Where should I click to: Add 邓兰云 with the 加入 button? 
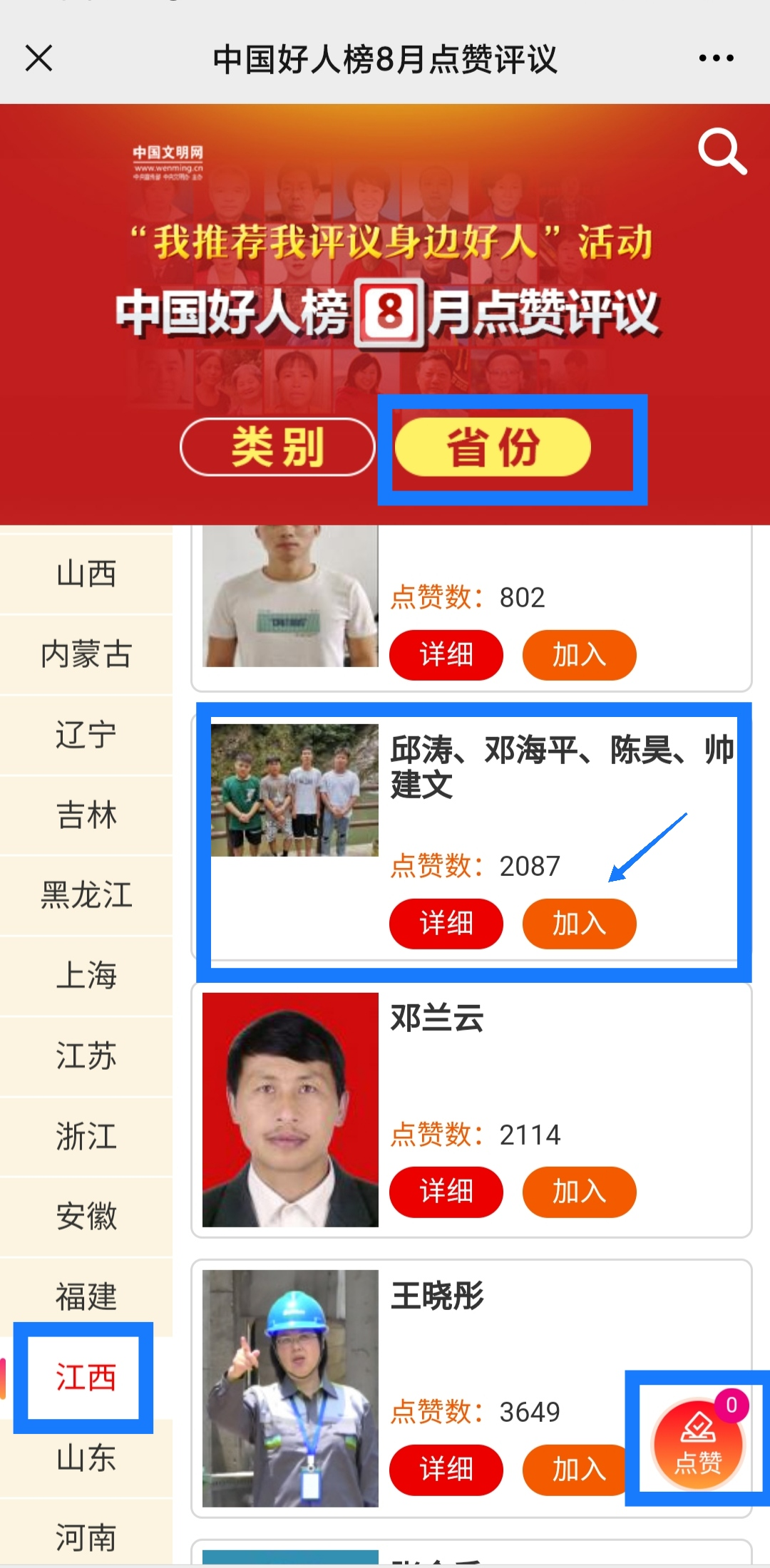(x=579, y=1192)
